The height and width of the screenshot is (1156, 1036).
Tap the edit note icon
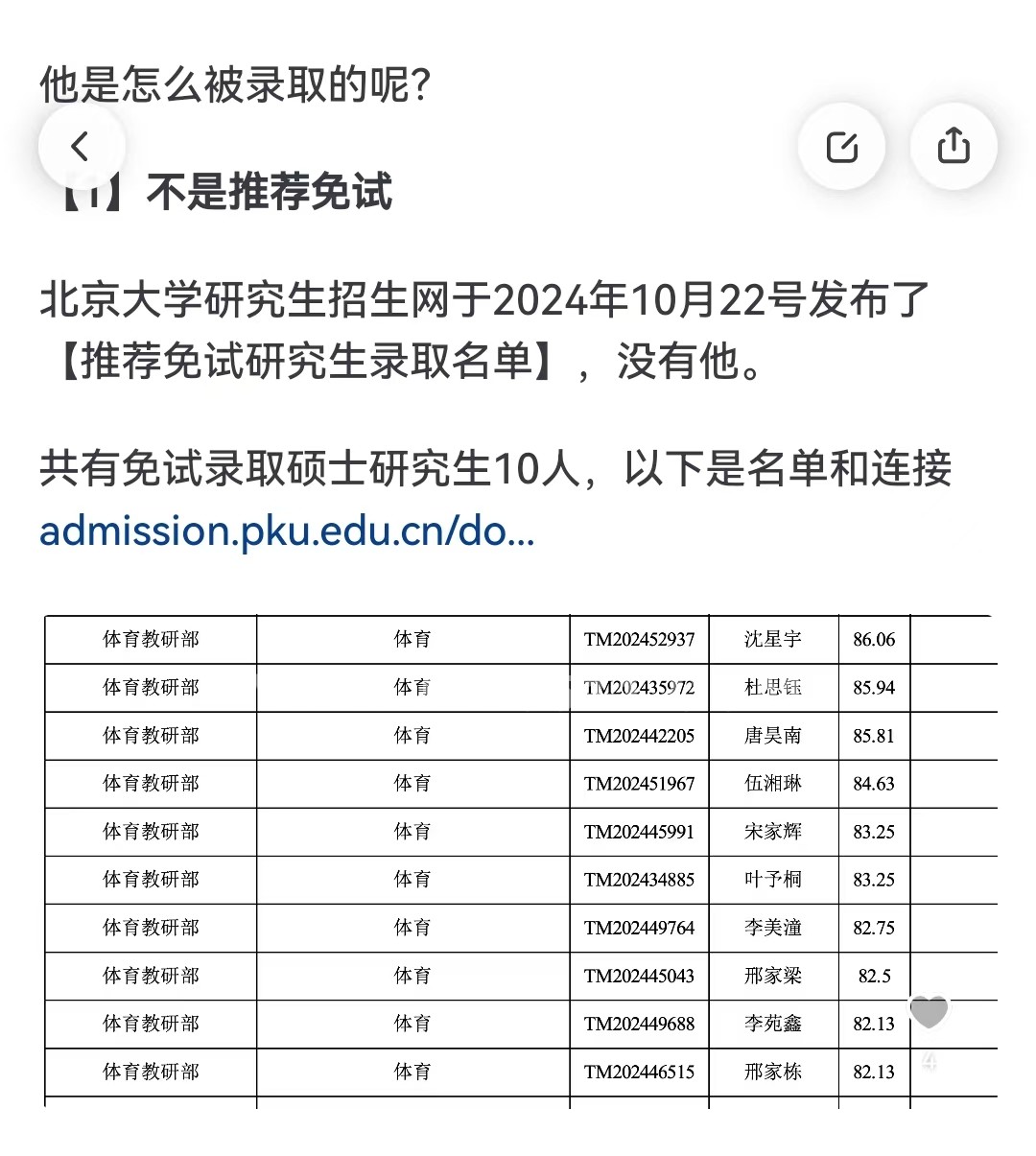[x=841, y=147]
